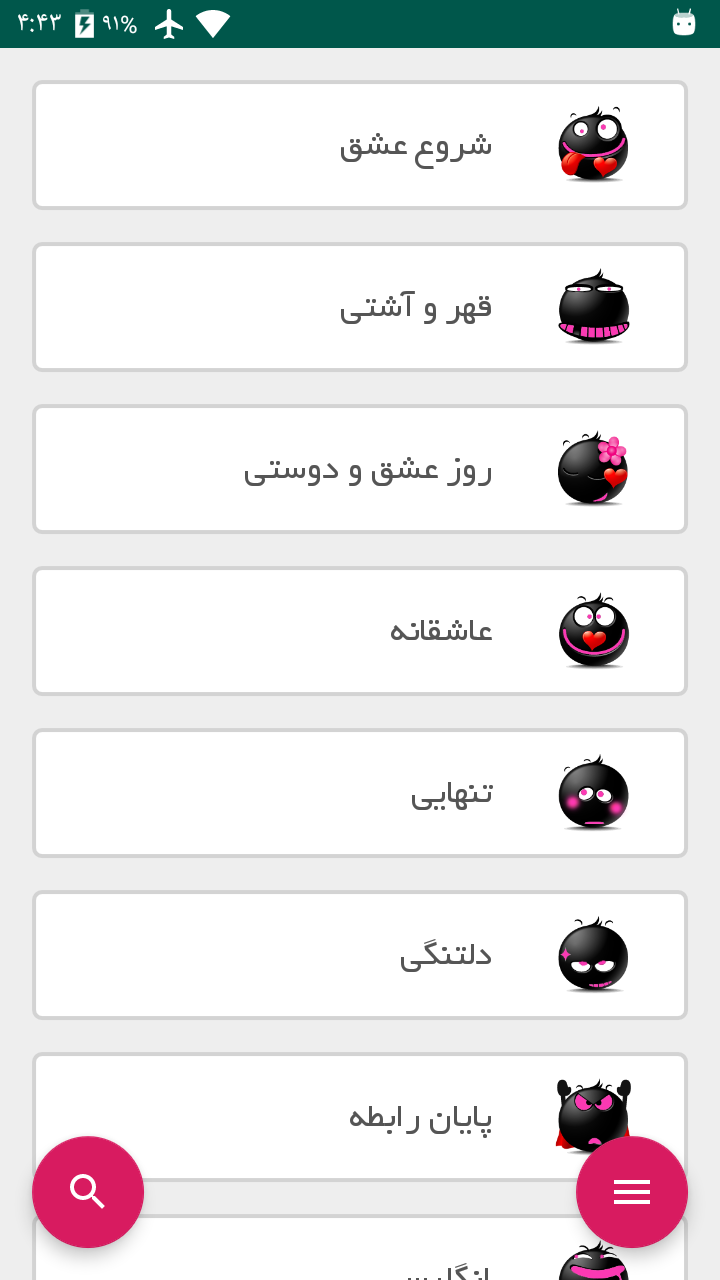Select the دلتنگی category
This screenshot has width=720, height=1280.
tap(360, 955)
